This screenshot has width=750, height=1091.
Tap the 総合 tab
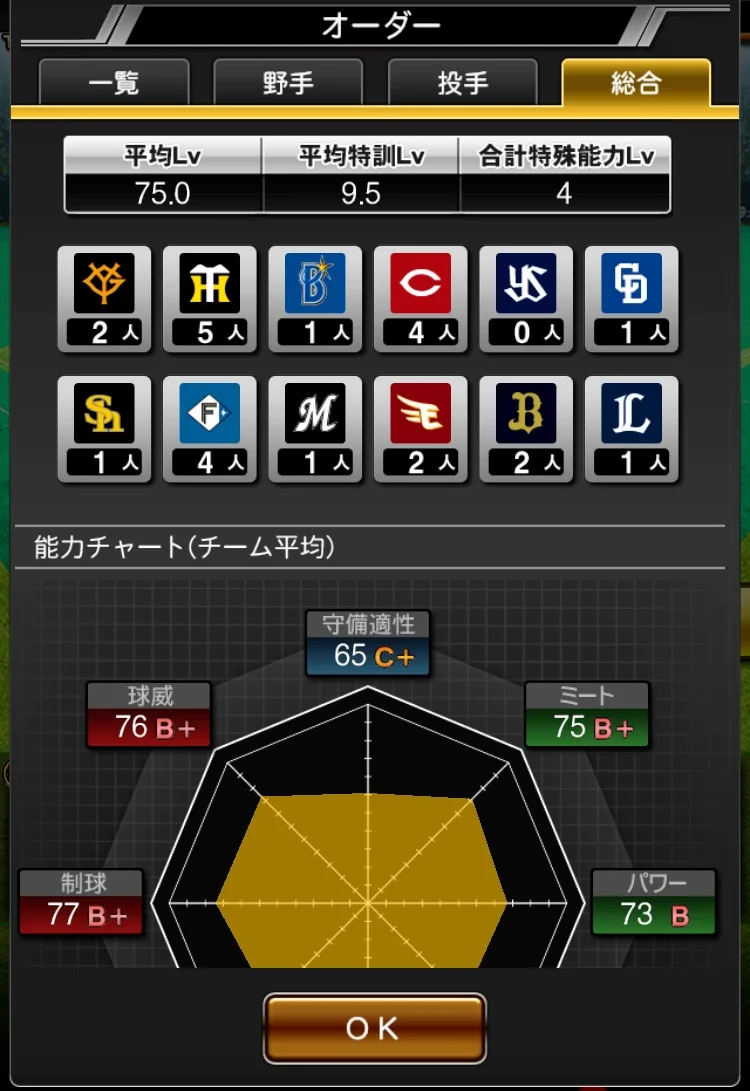tap(636, 83)
